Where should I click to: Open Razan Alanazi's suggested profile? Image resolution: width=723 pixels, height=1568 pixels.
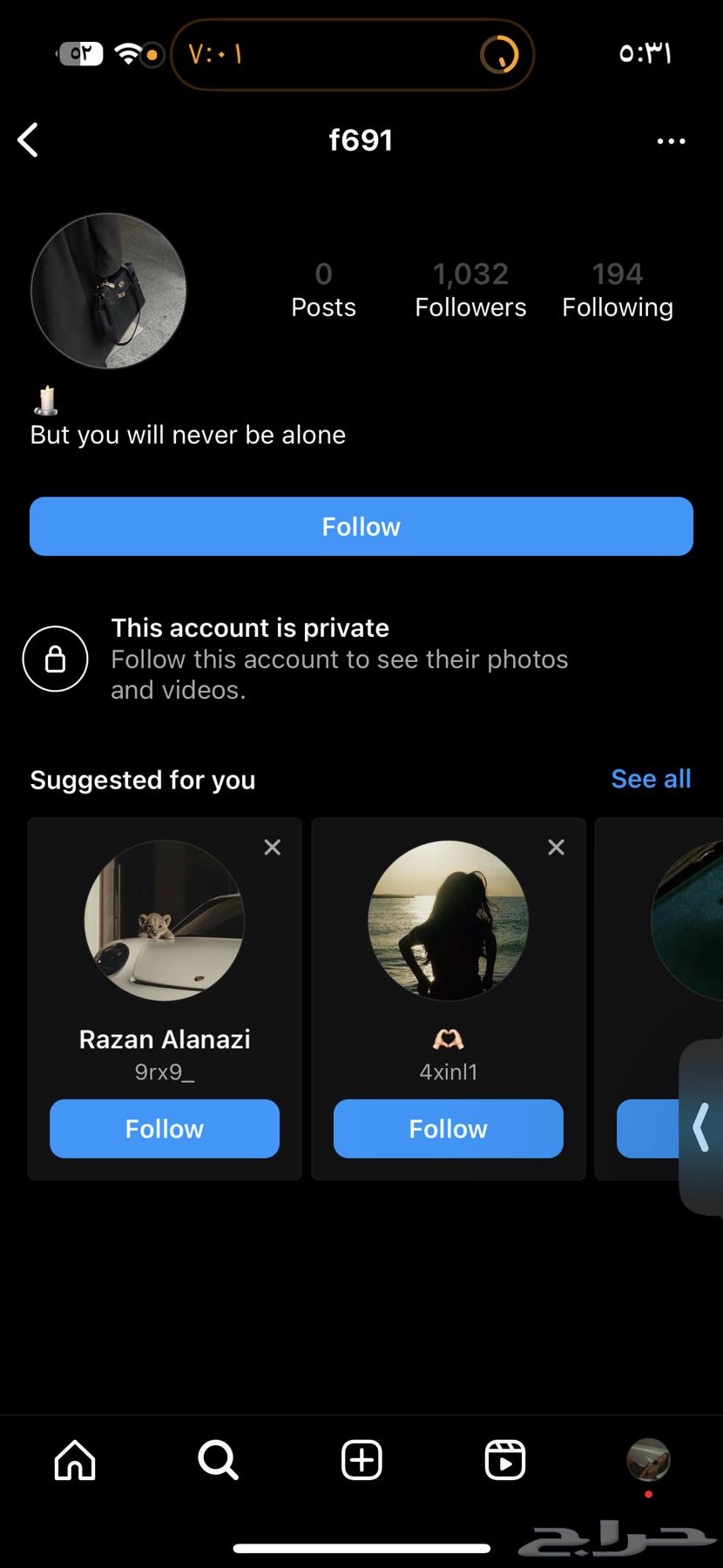click(165, 921)
